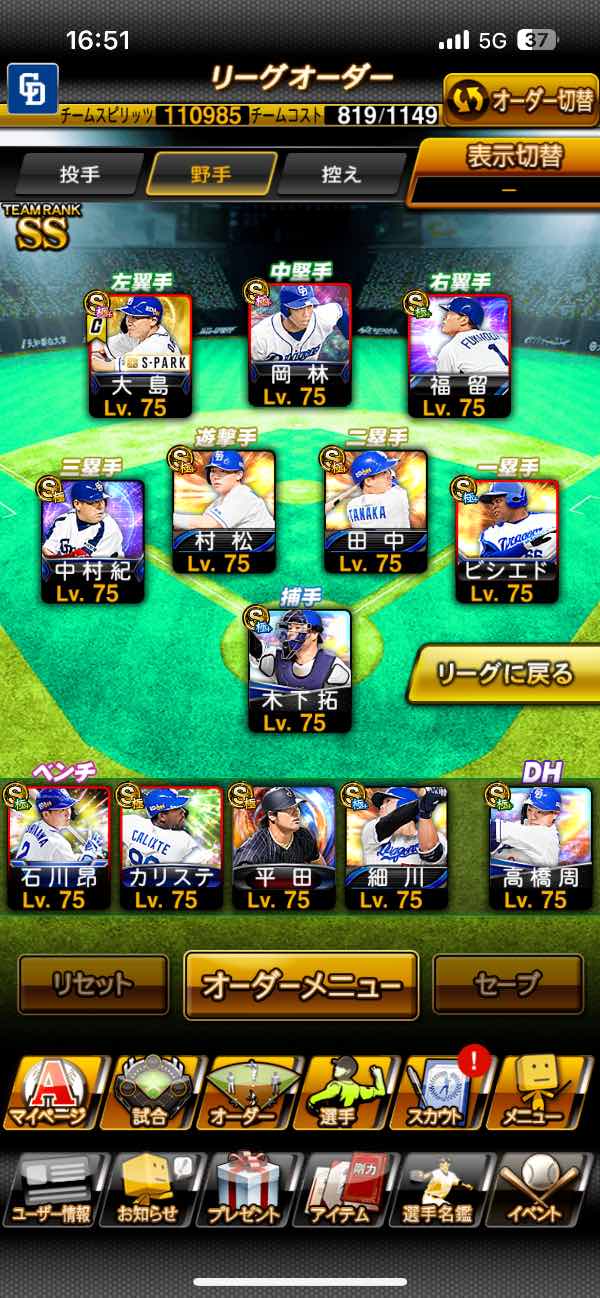
Task: Return to league with リーグに戻る
Action: (x=505, y=674)
